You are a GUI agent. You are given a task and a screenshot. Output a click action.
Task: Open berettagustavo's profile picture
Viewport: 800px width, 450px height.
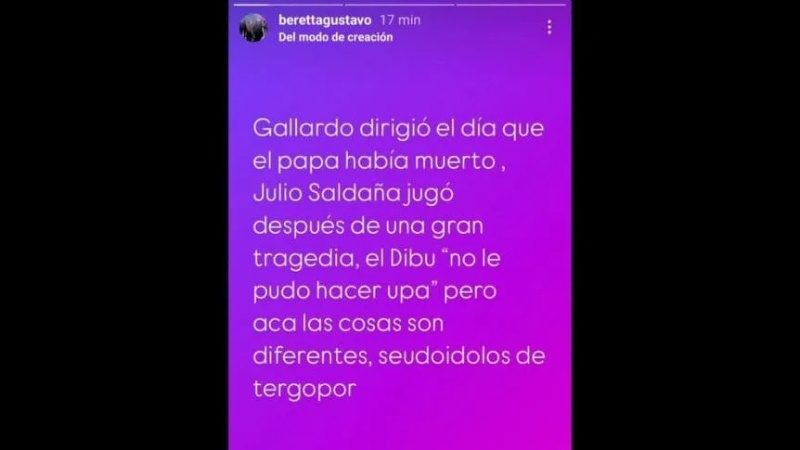253,28
